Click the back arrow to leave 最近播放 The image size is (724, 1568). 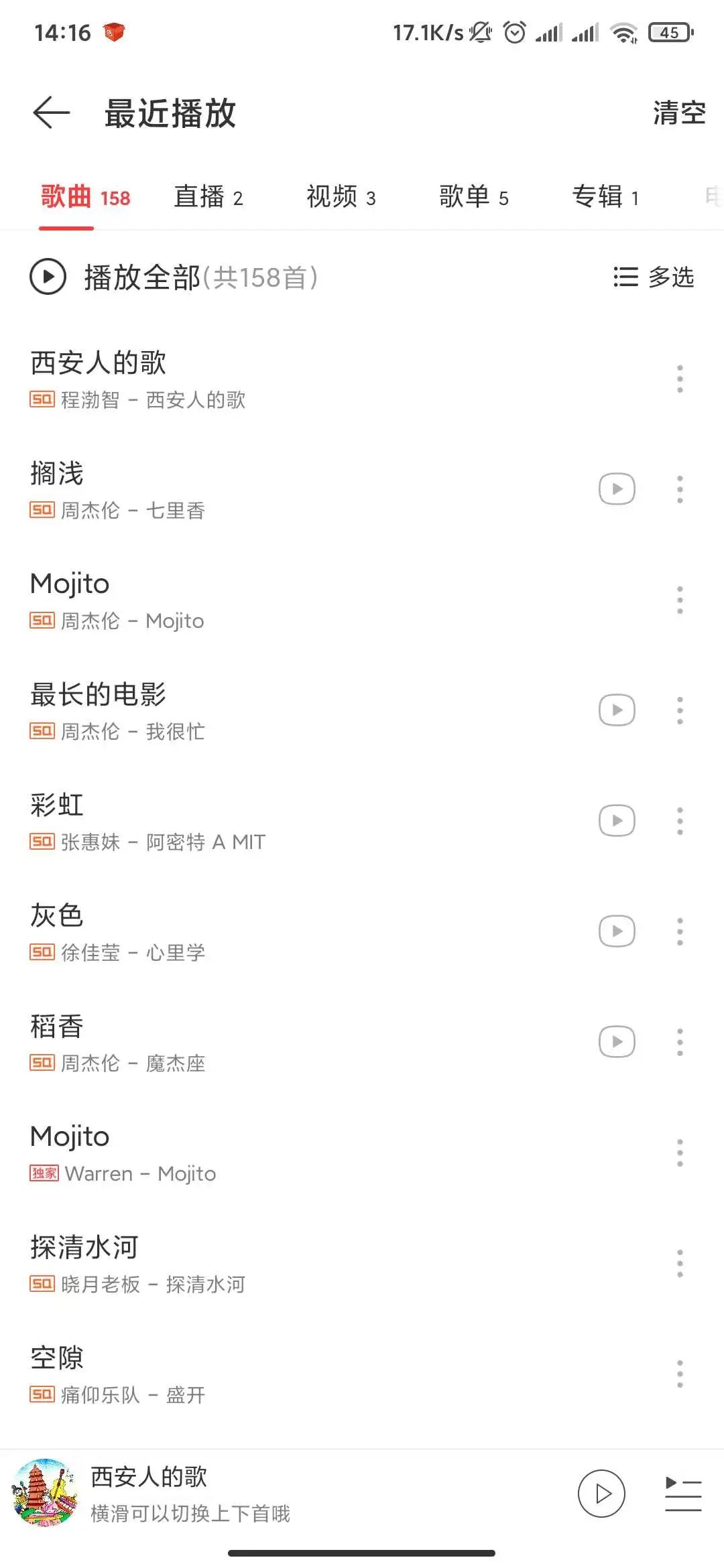tap(51, 113)
